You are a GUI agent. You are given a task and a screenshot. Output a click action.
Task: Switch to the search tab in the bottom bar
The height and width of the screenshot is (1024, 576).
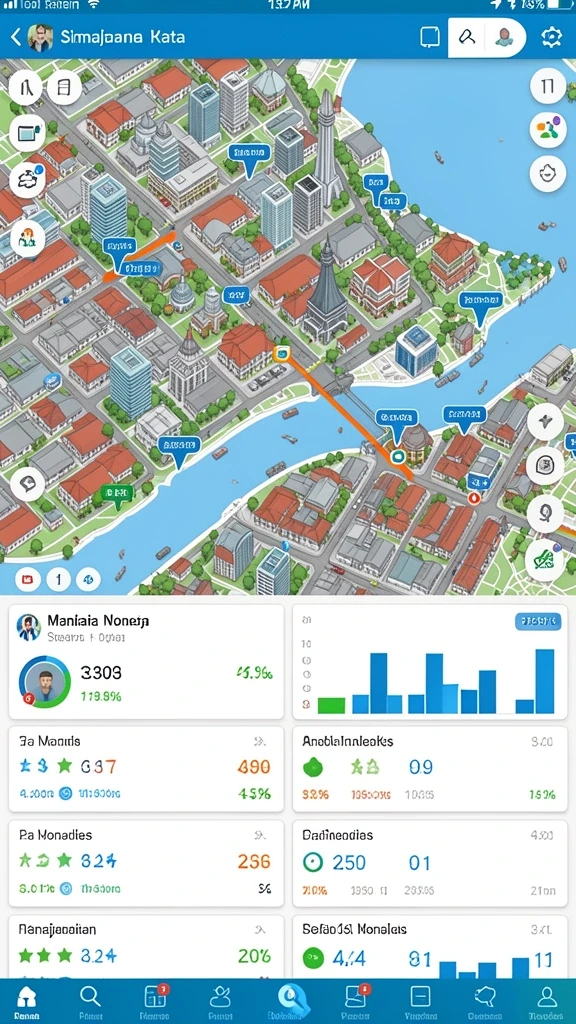point(90,1002)
